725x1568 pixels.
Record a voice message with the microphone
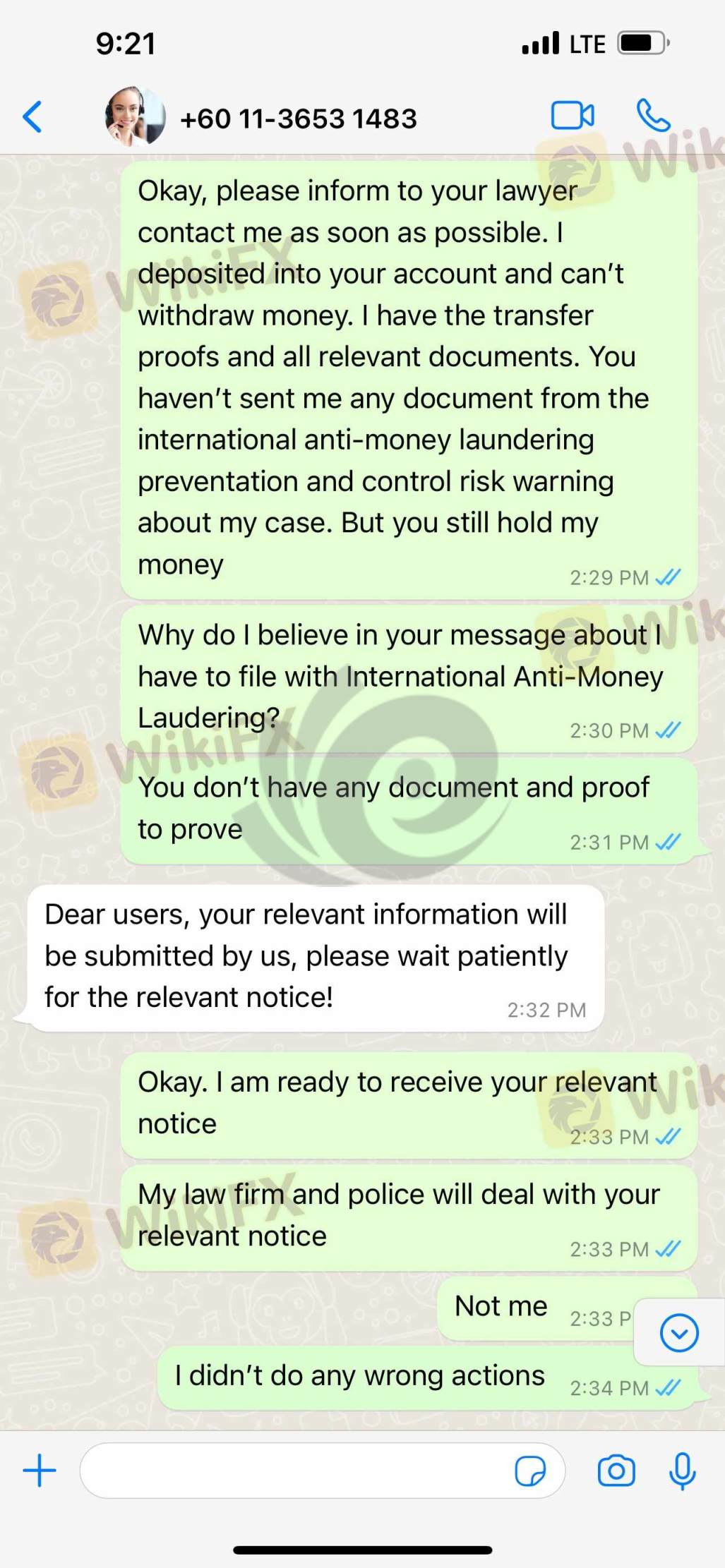point(682,1471)
